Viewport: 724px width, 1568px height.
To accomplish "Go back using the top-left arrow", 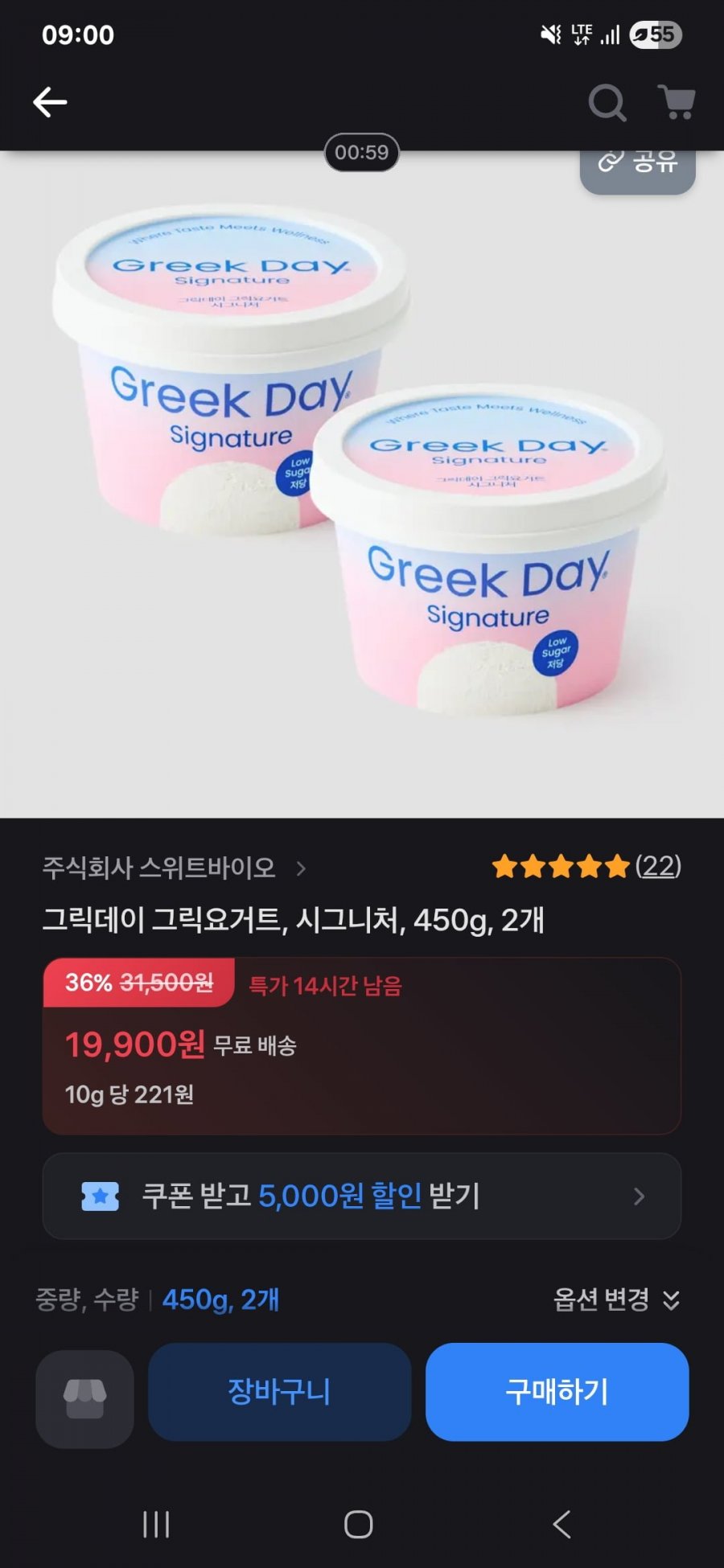I will point(50,102).
